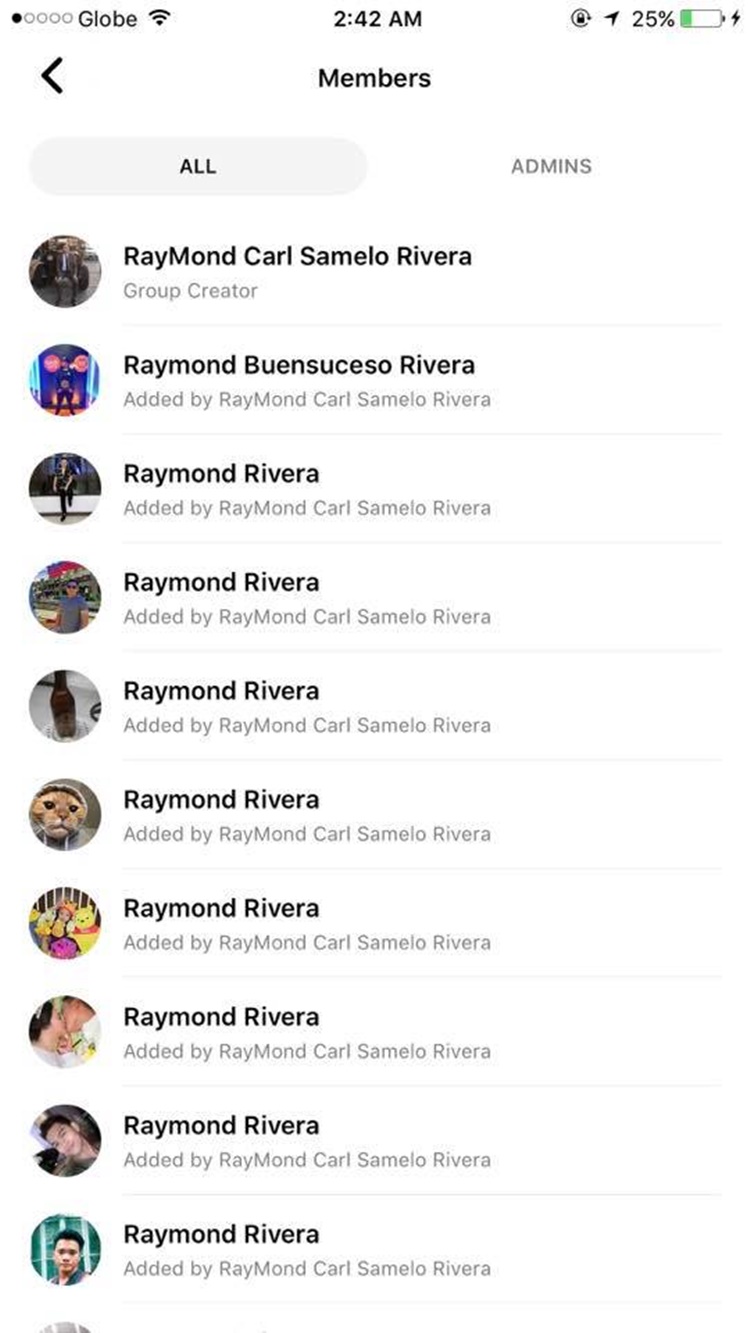
Task: Tap the group creator's profile photo
Action: coord(65,272)
